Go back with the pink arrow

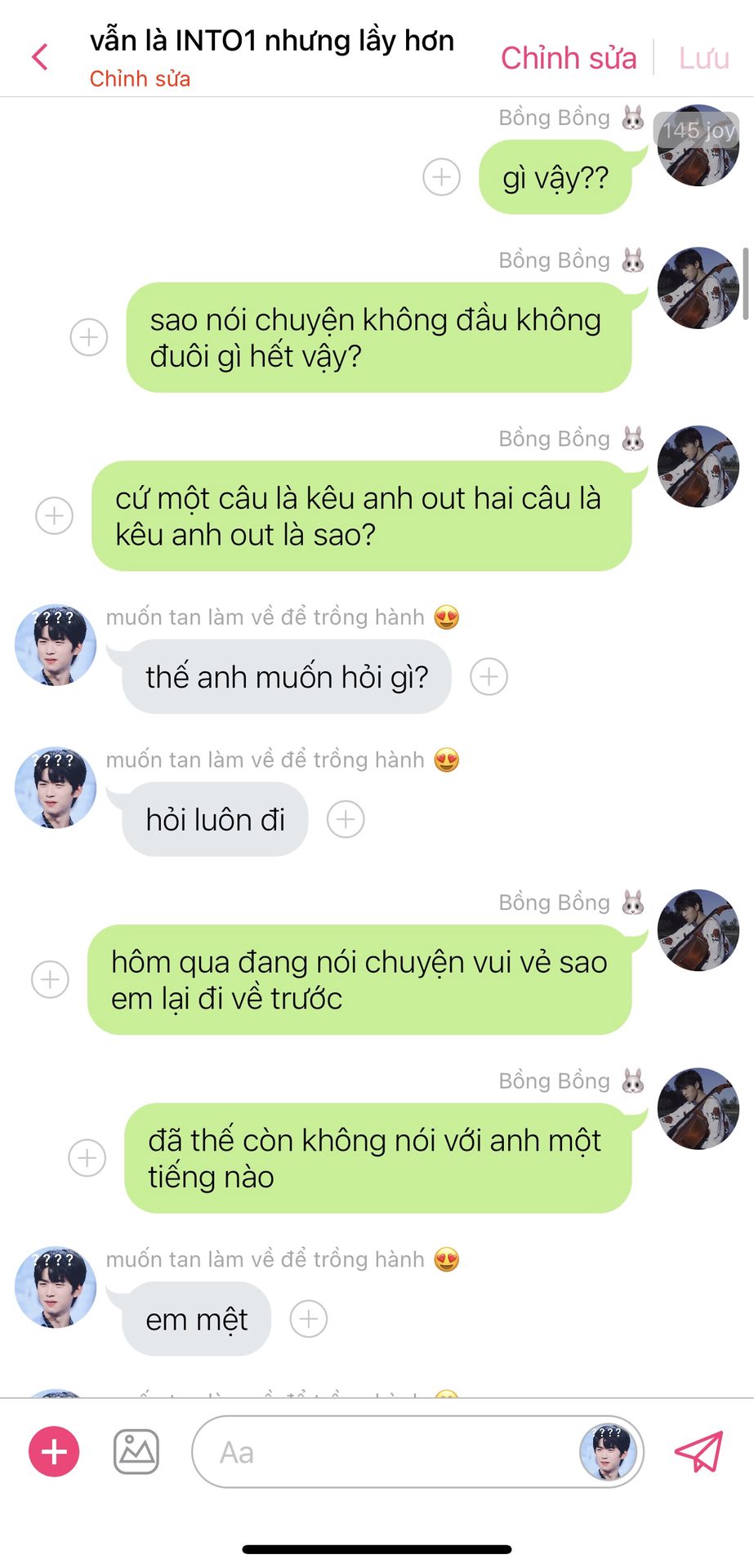tap(40, 57)
